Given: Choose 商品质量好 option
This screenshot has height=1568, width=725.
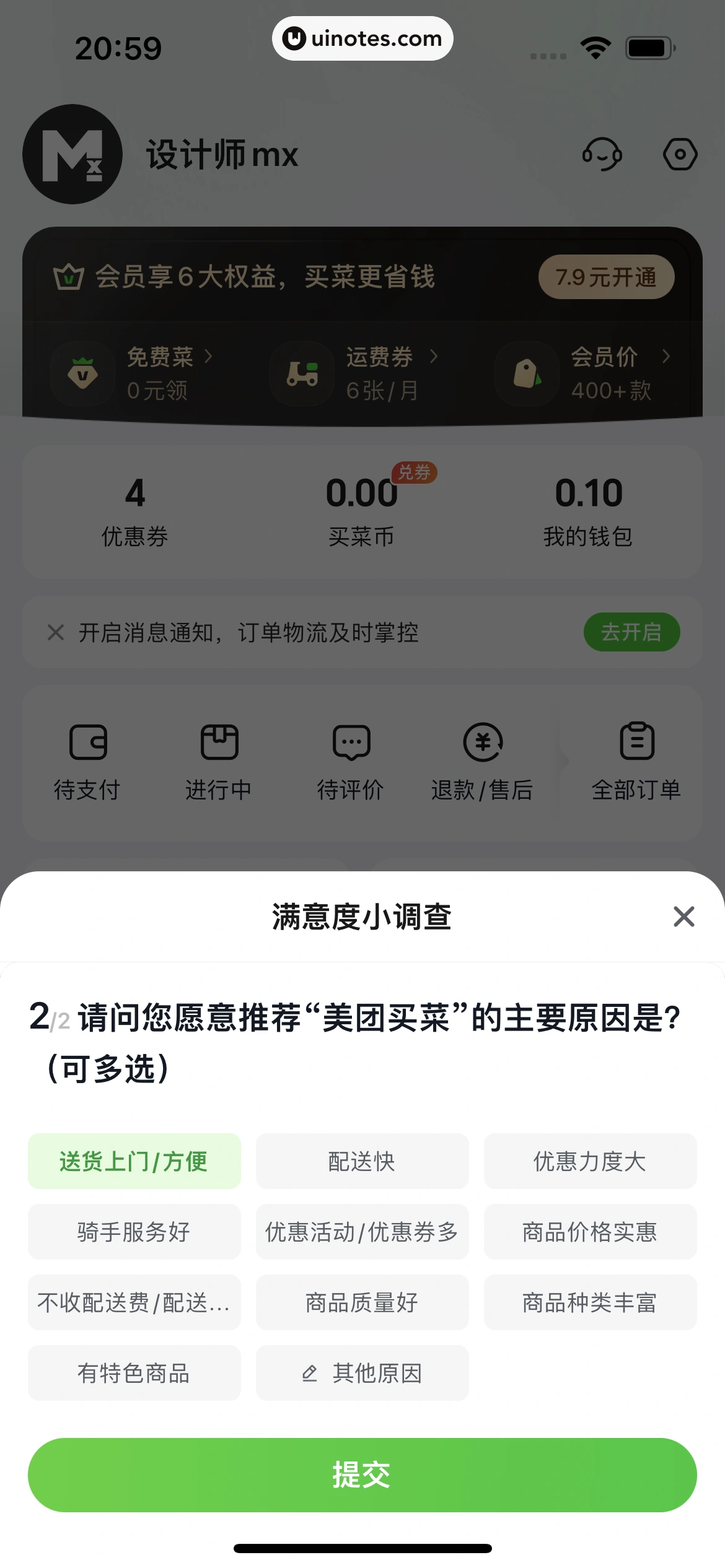Looking at the screenshot, I should pyautogui.click(x=362, y=1302).
